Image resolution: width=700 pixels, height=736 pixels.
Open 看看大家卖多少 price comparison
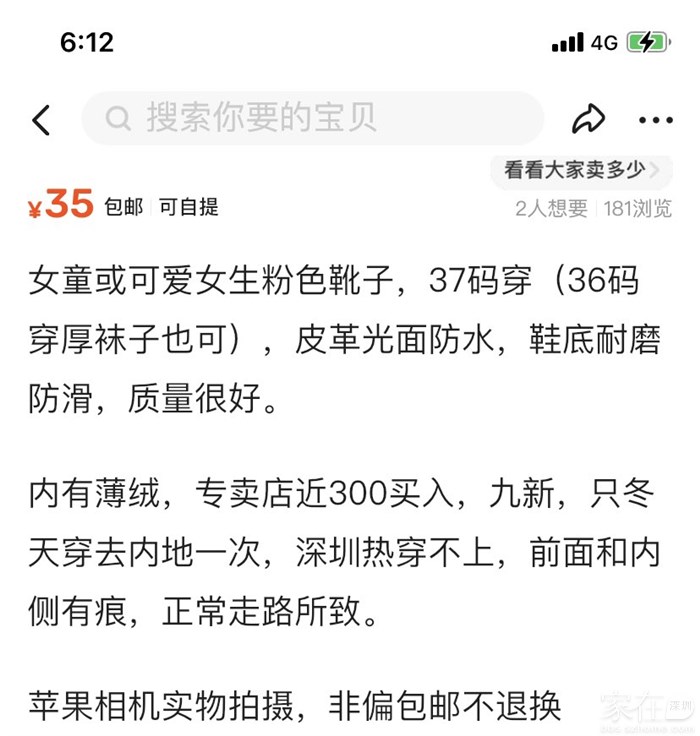pyautogui.click(x=580, y=170)
